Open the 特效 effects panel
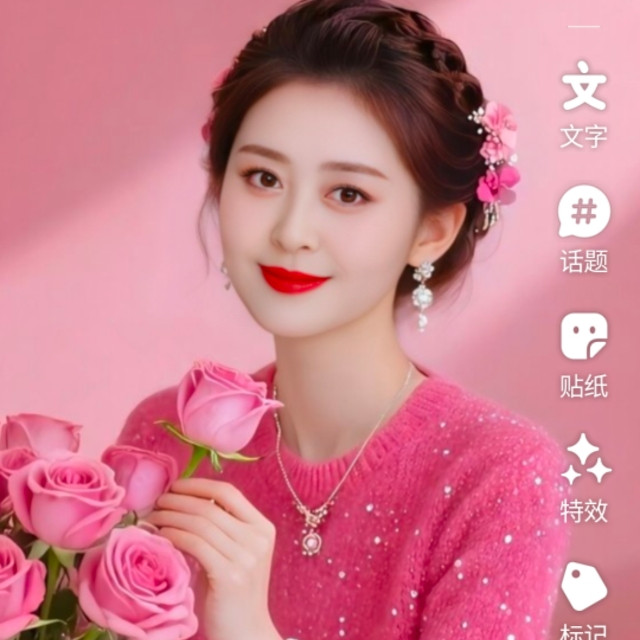Screen dimensions: 640x640 [584, 478]
